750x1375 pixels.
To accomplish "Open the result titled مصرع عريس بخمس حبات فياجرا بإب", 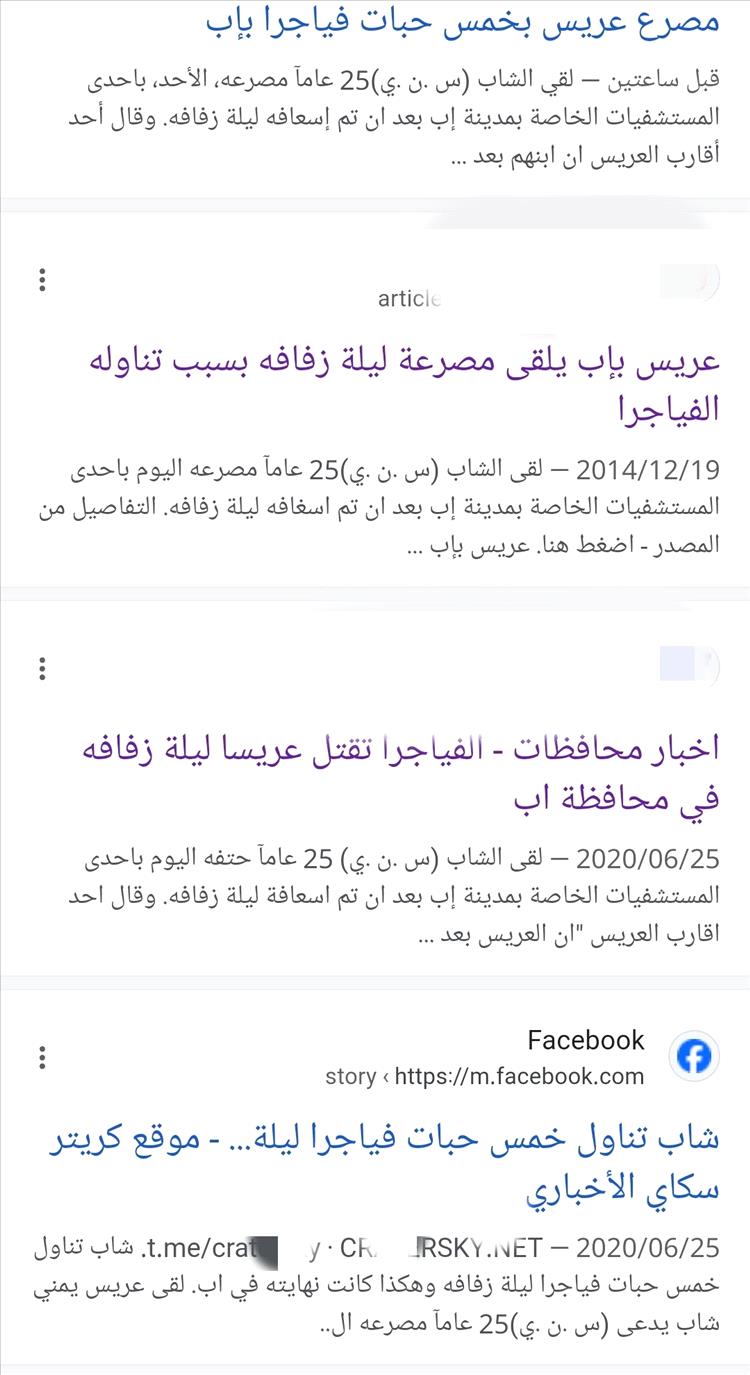I will pyautogui.click(x=463, y=21).
